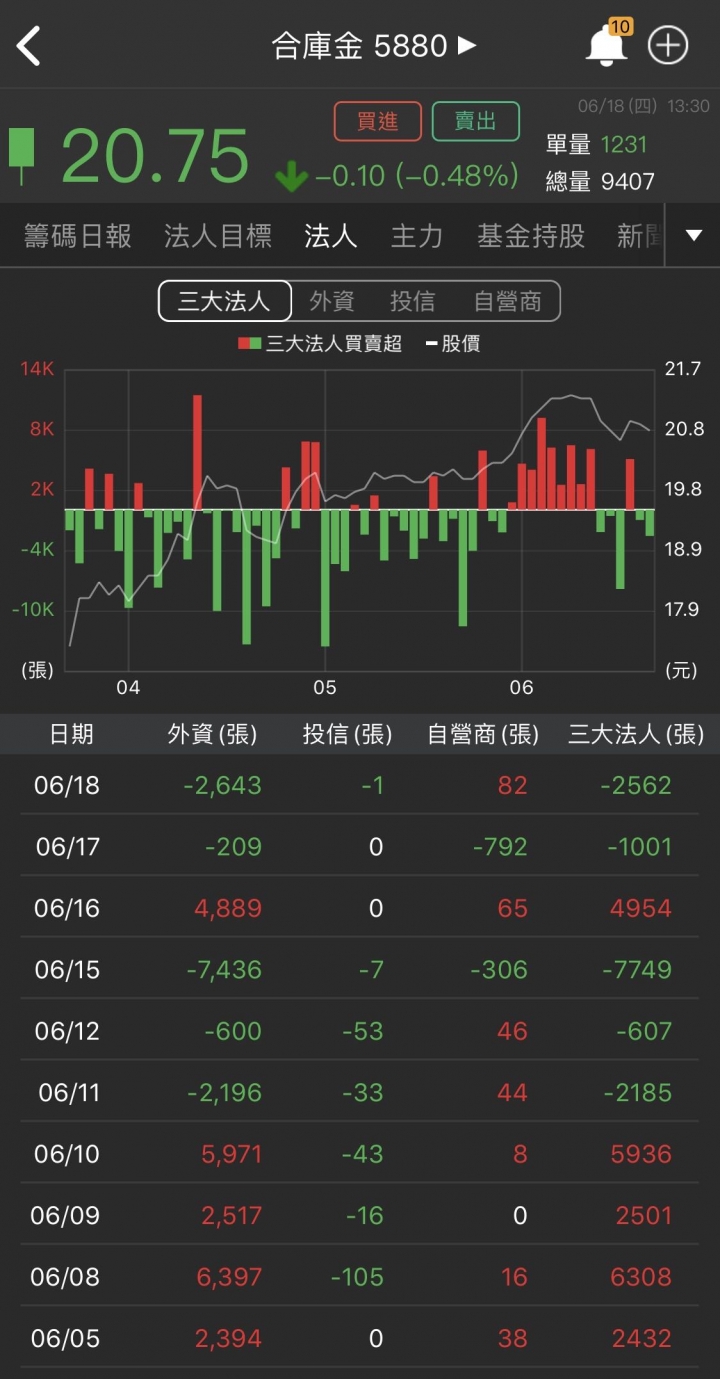Go back using the top-left arrow

click(x=29, y=46)
